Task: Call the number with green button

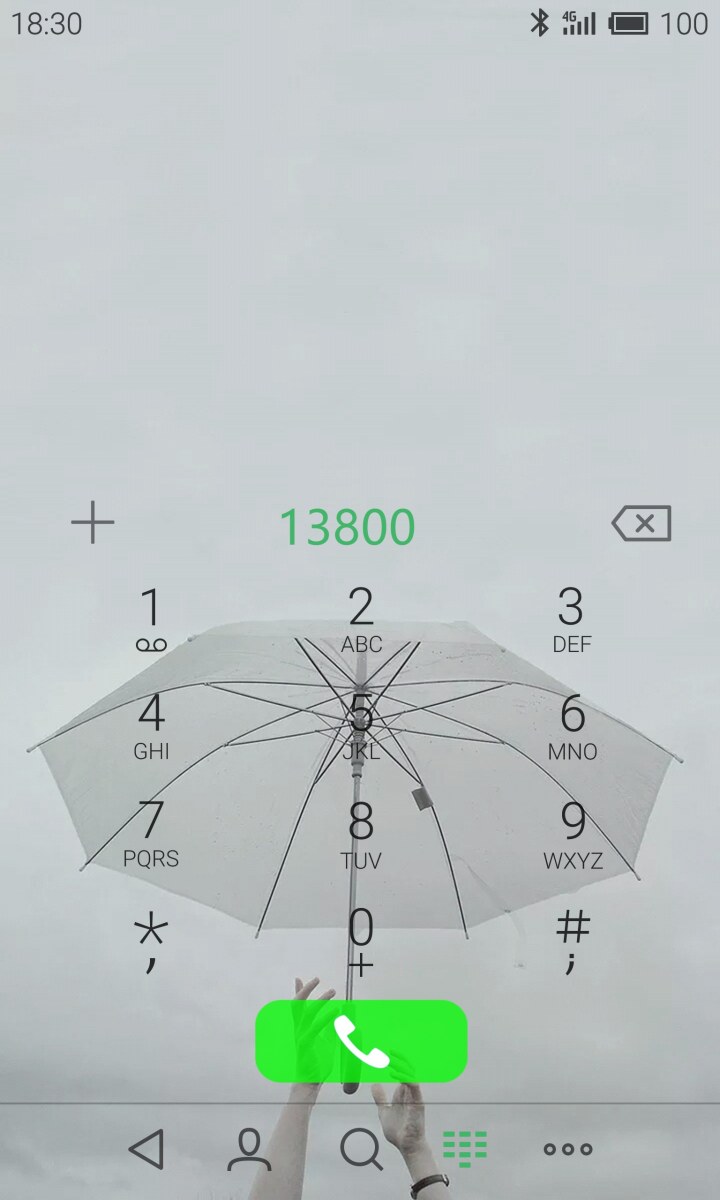Action: (x=361, y=1041)
